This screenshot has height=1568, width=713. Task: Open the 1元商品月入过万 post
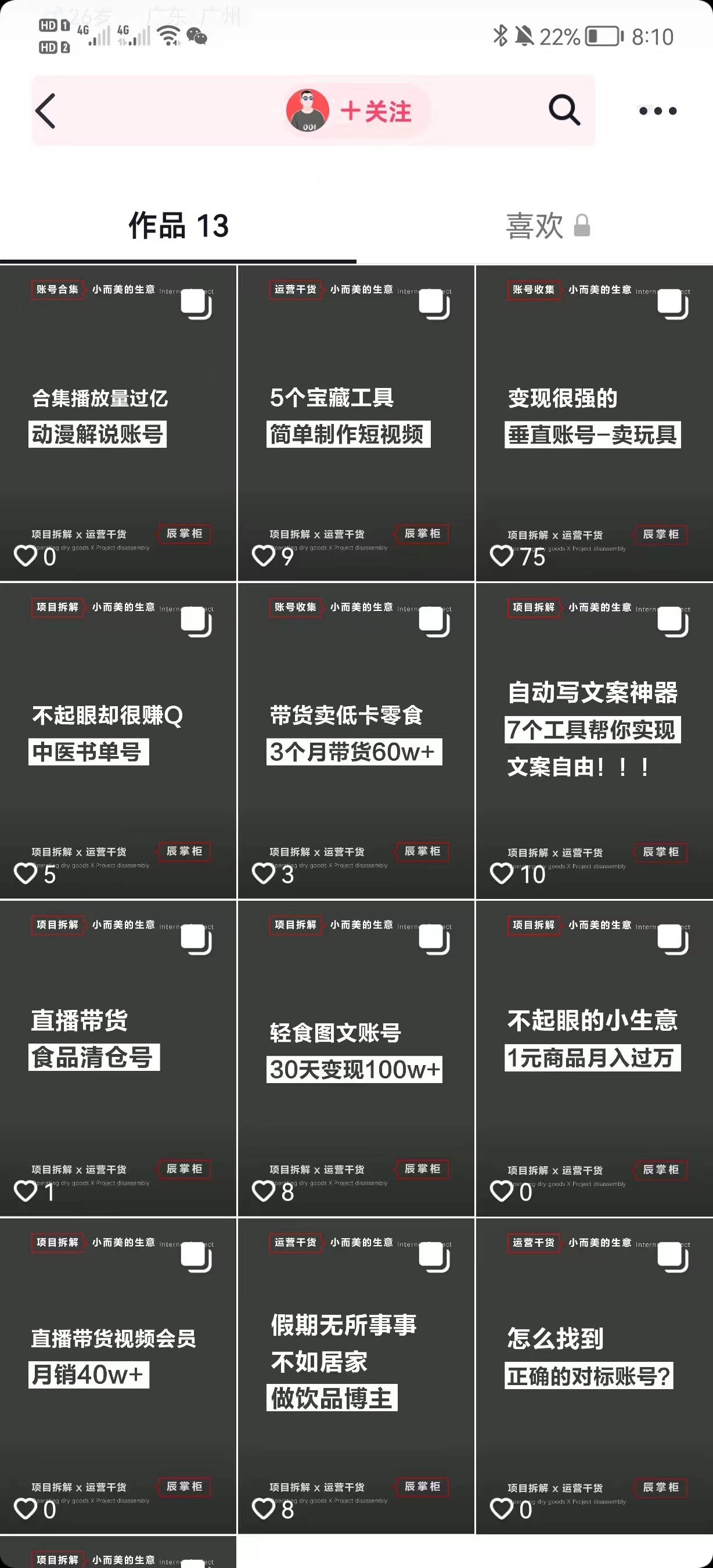click(x=594, y=1058)
